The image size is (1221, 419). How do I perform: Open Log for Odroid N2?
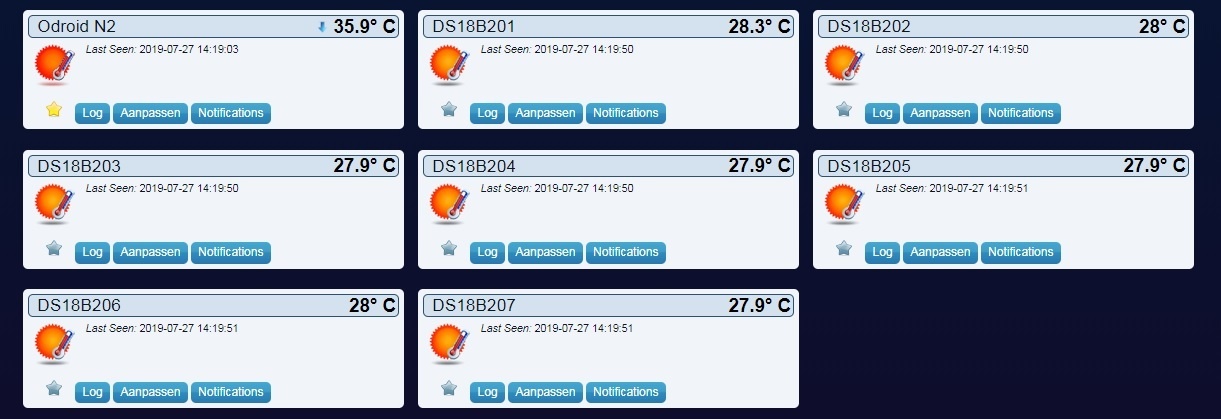coord(92,113)
